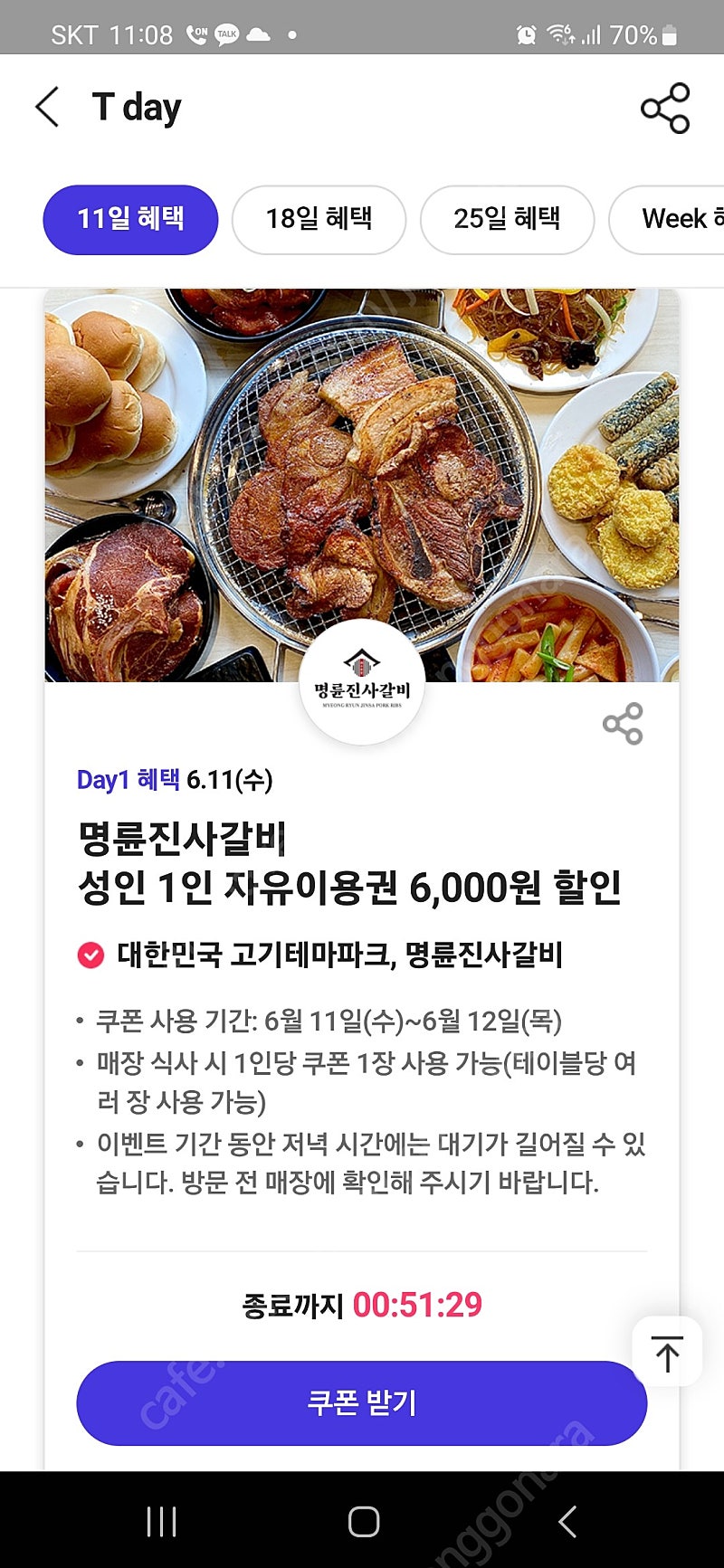
Task: Tap 쿠폰 받기 to get the coupon
Action: pos(362,1402)
